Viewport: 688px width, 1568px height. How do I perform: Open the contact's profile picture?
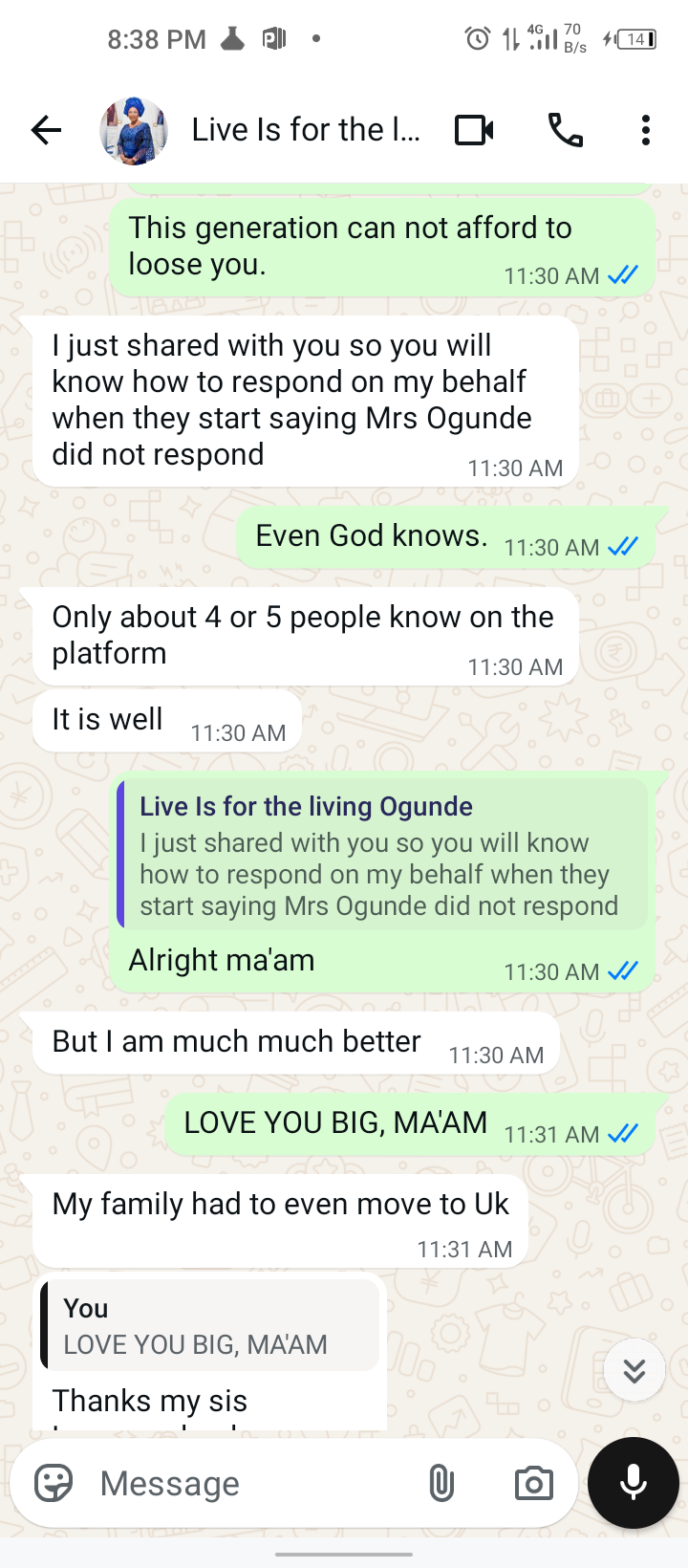coord(134,130)
